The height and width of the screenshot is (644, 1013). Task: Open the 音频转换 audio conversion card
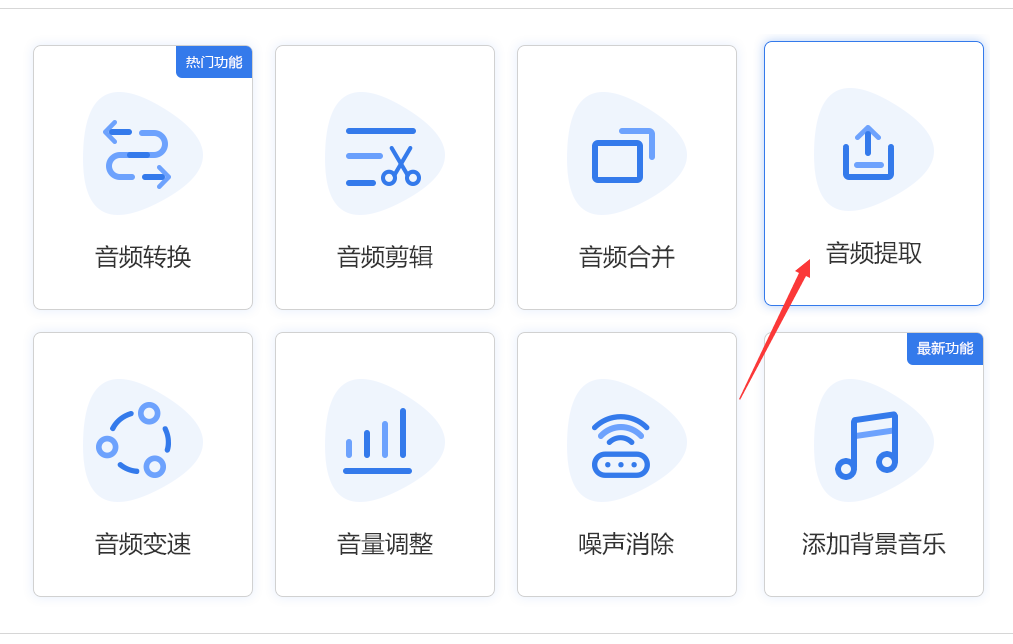143,178
